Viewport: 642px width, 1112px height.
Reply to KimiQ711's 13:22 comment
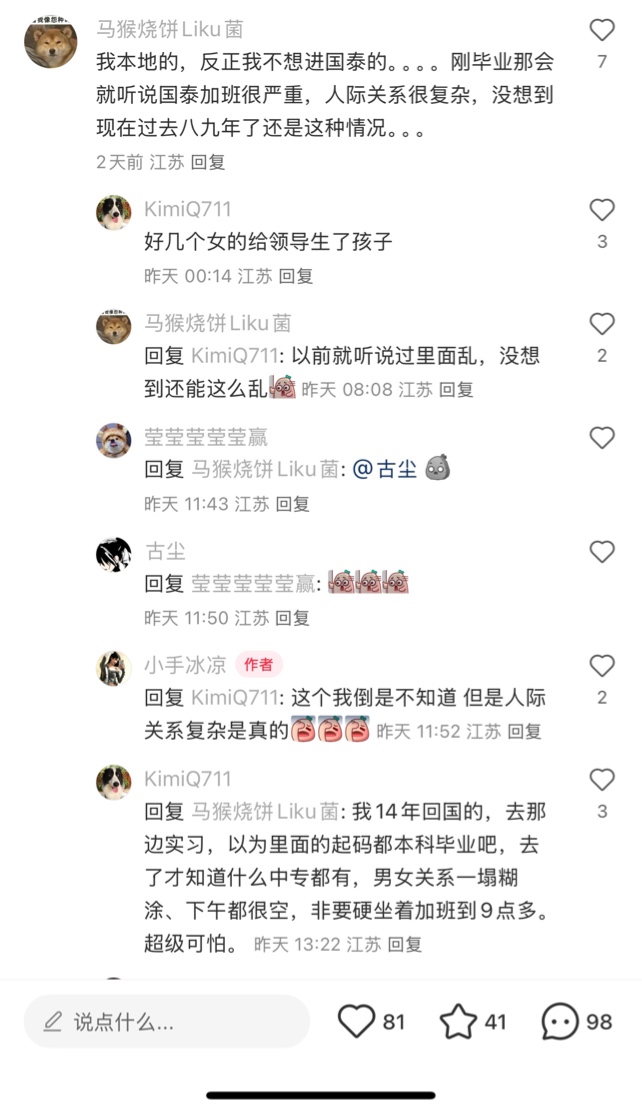[x=404, y=944]
